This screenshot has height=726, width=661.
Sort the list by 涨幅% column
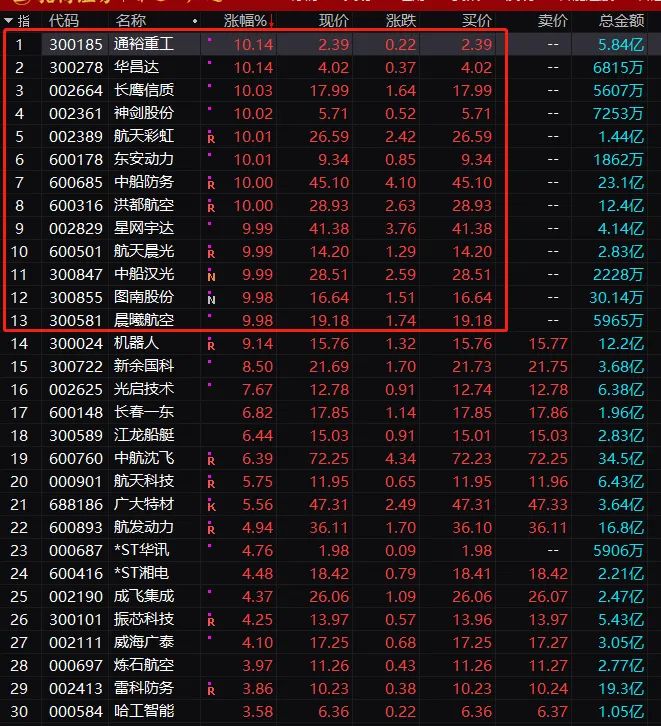pyautogui.click(x=245, y=20)
